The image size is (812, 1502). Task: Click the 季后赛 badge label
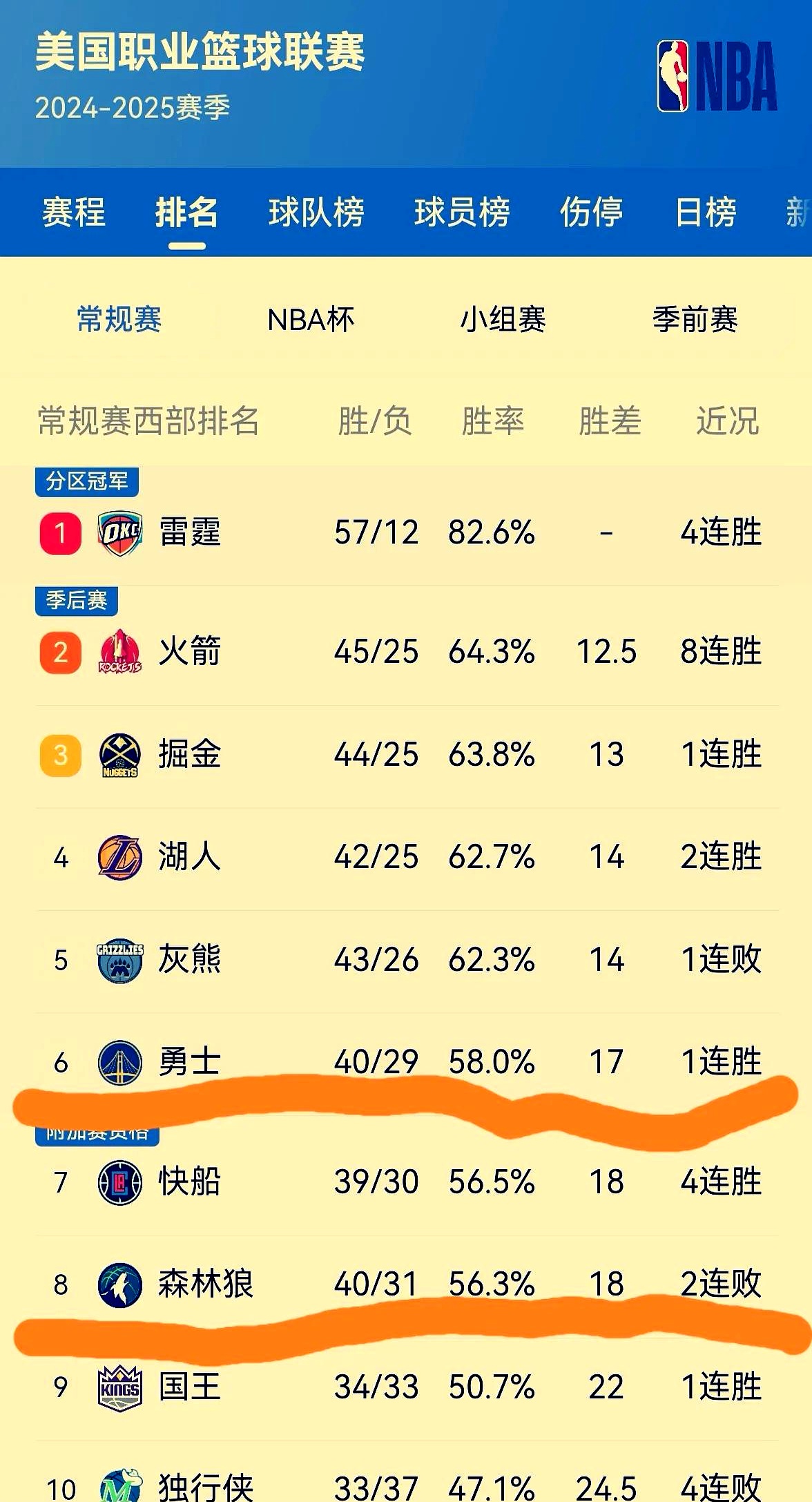click(76, 601)
